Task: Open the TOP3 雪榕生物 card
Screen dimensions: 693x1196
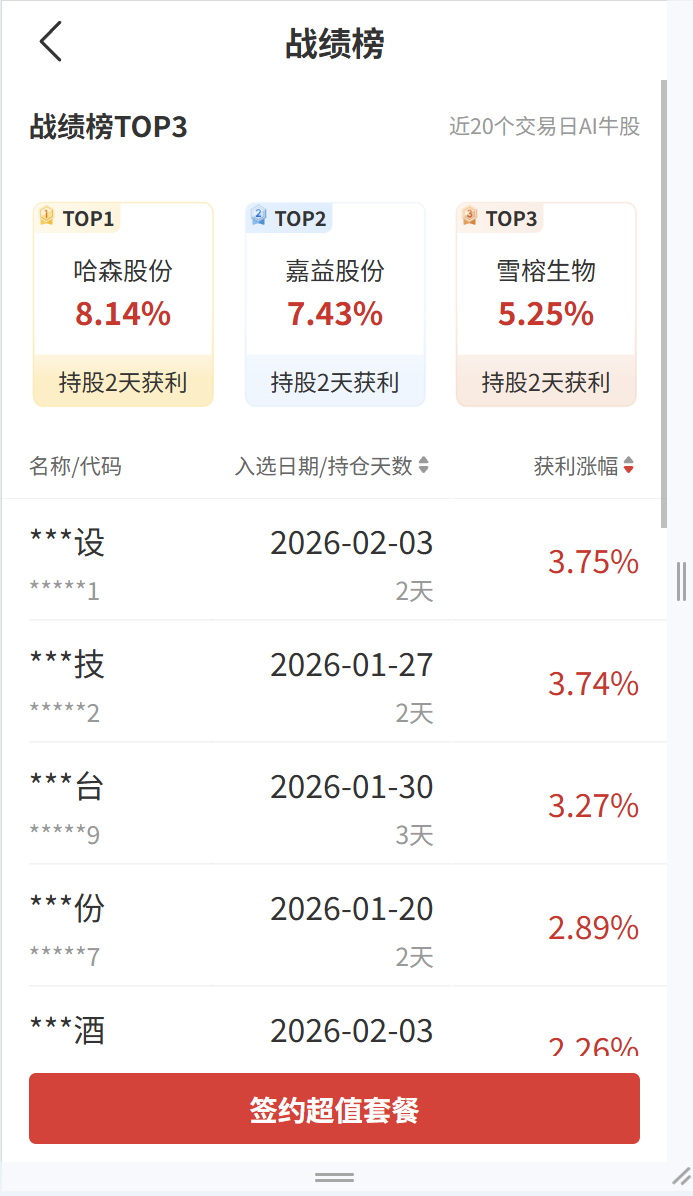Action: [x=546, y=305]
